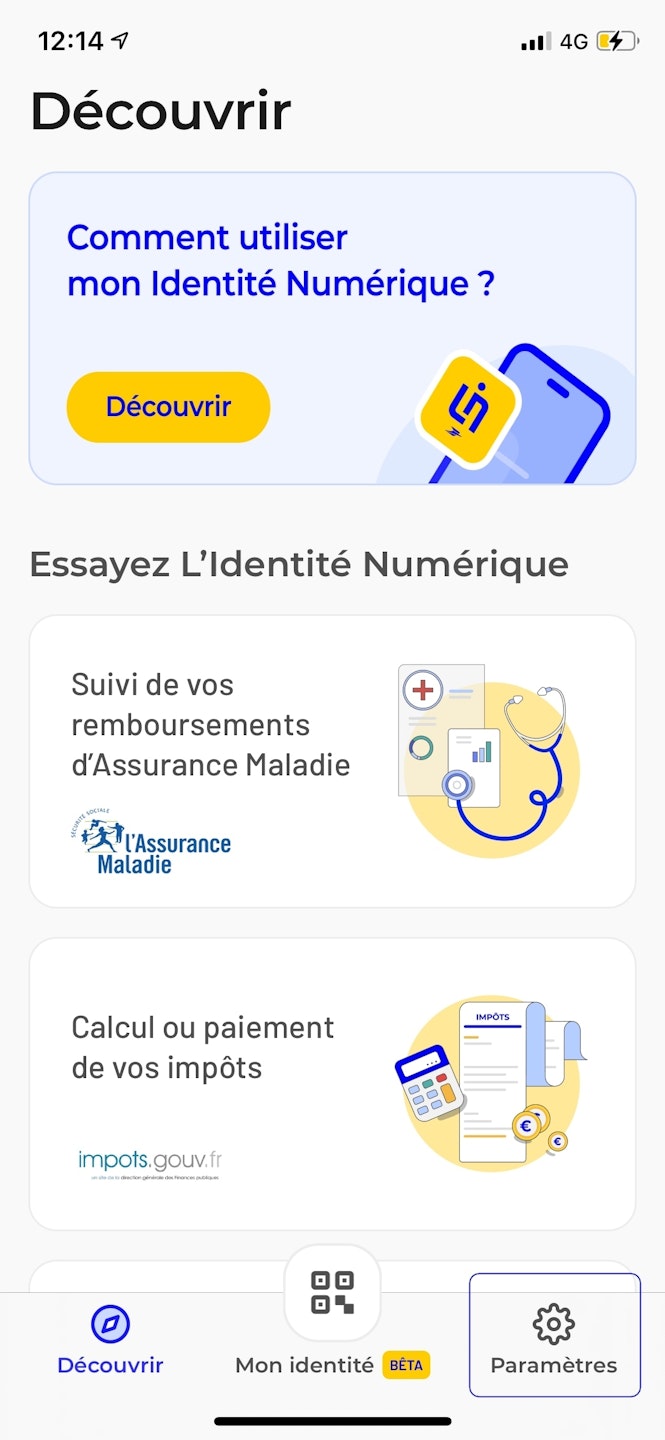
Task: Open the impôts calculation or payment card
Action: point(332,1084)
